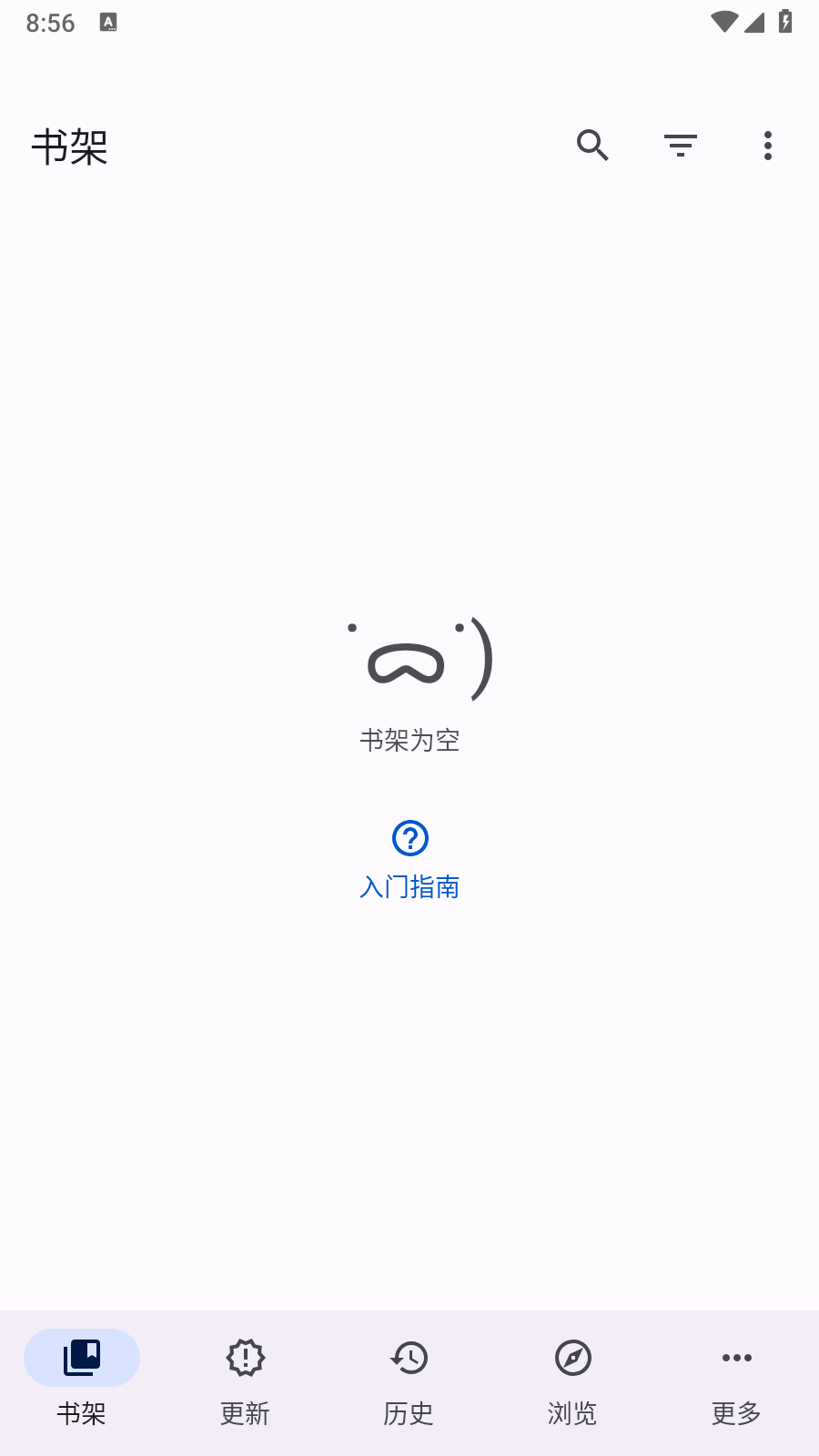Open the 浏览 browse compass icon
The height and width of the screenshot is (1456, 819).
coord(571,1357)
